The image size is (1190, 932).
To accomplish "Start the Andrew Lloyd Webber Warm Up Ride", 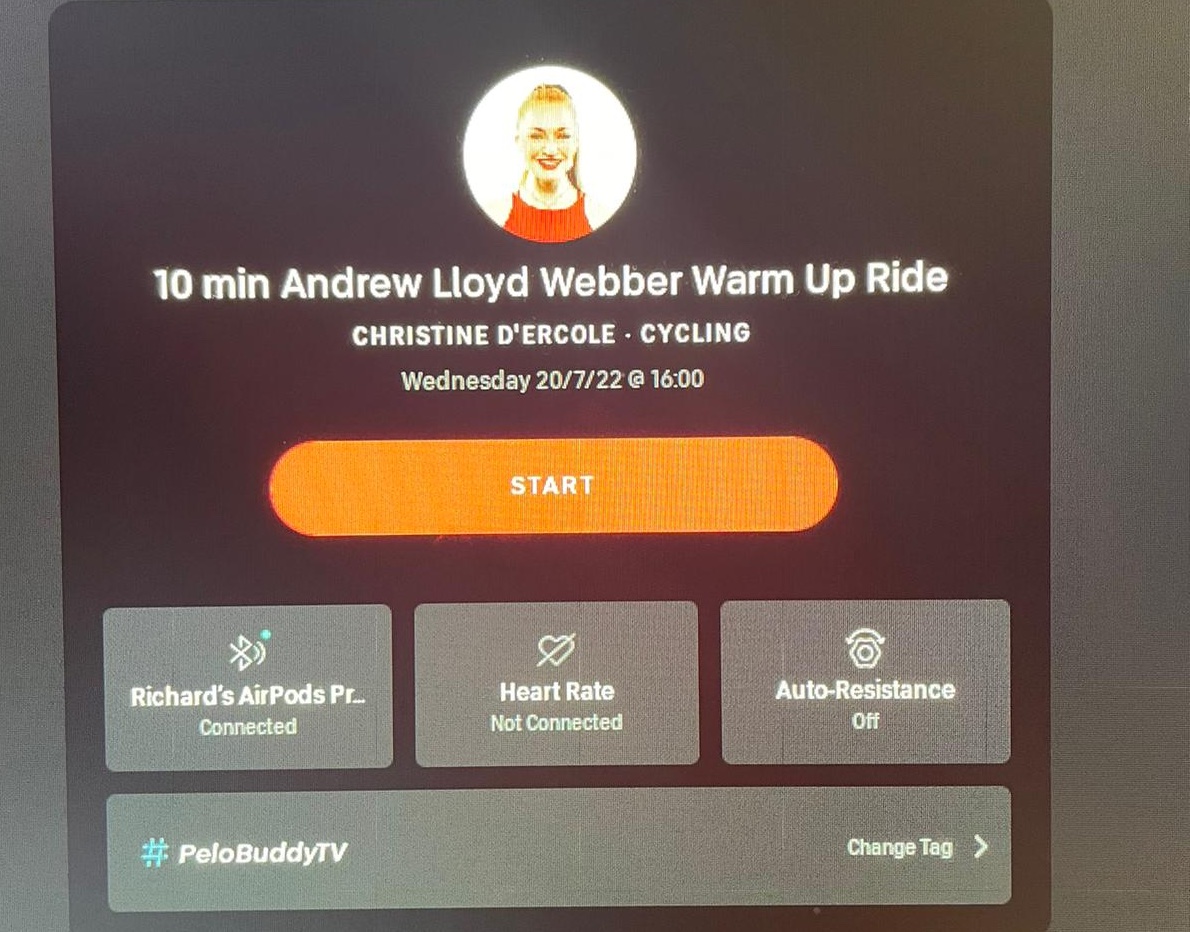I will coord(552,486).
